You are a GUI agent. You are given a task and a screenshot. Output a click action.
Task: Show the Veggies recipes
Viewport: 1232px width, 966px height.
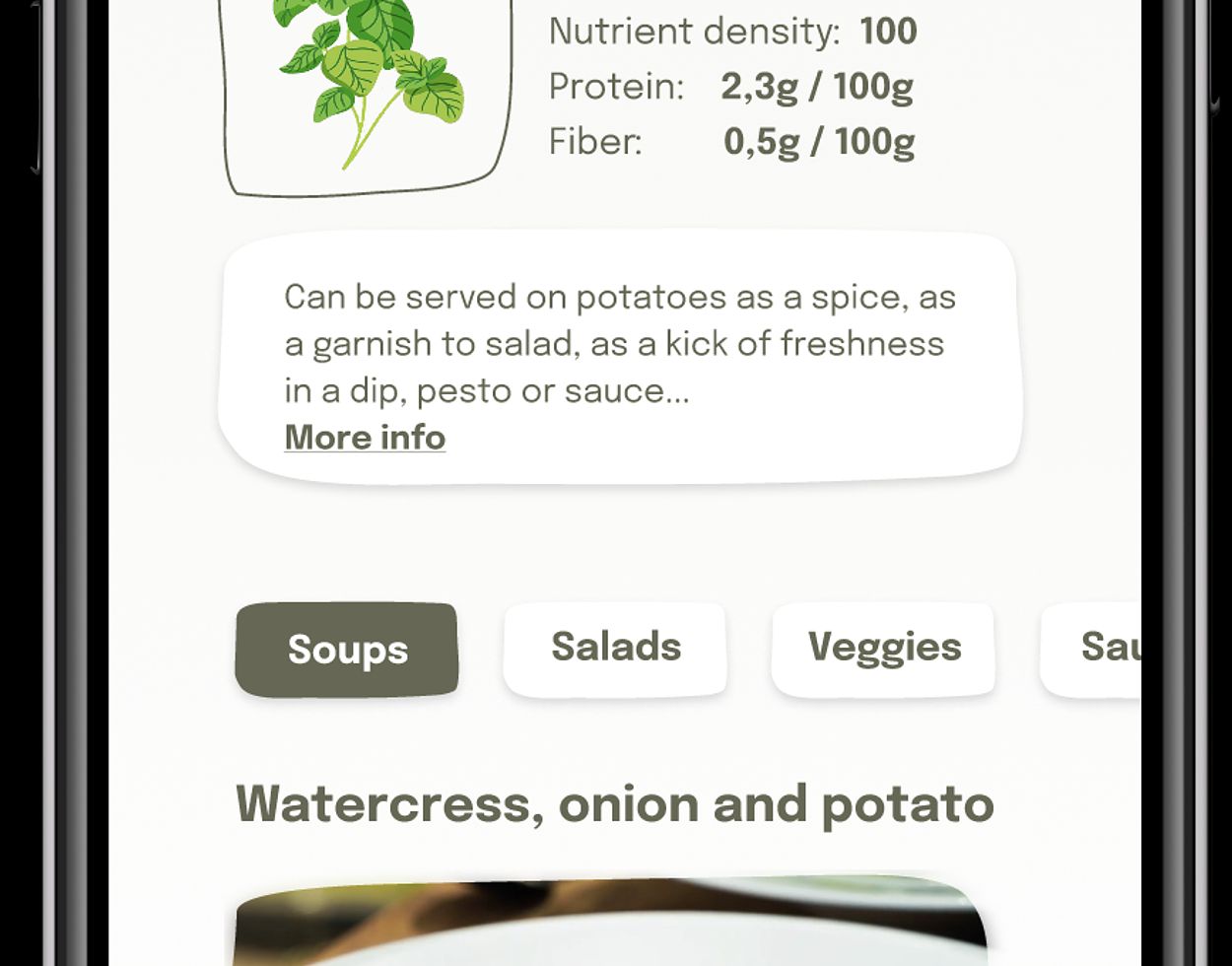pos(884,648)
